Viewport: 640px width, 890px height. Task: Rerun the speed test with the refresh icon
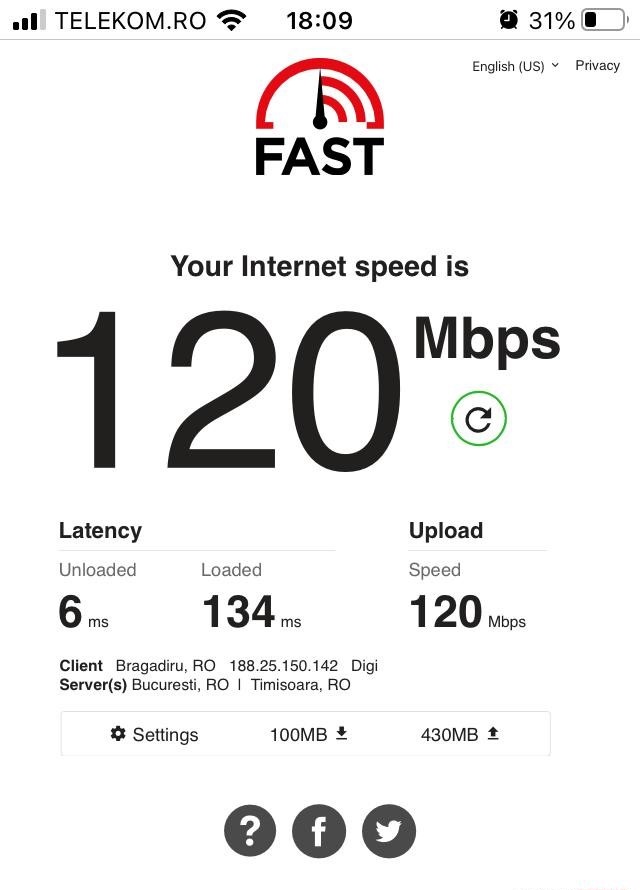[x=479, y=419]
